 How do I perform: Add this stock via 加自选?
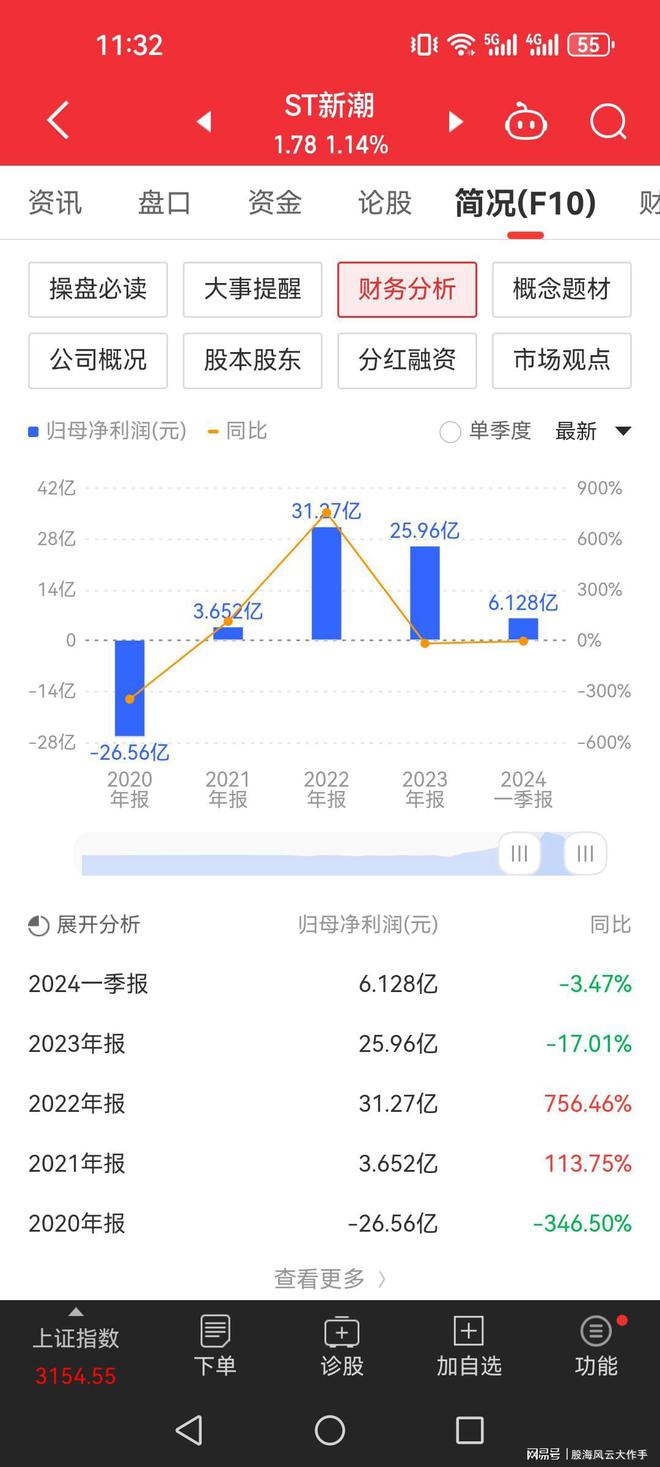[x=468, y=1346]
